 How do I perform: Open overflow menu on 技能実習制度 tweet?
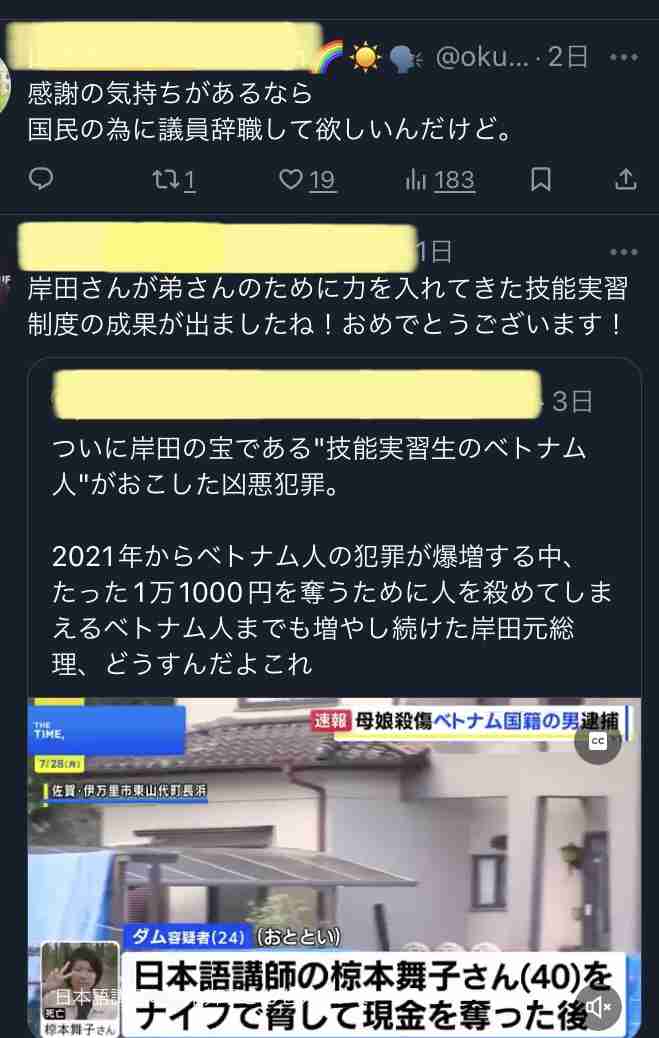point(623,251)
